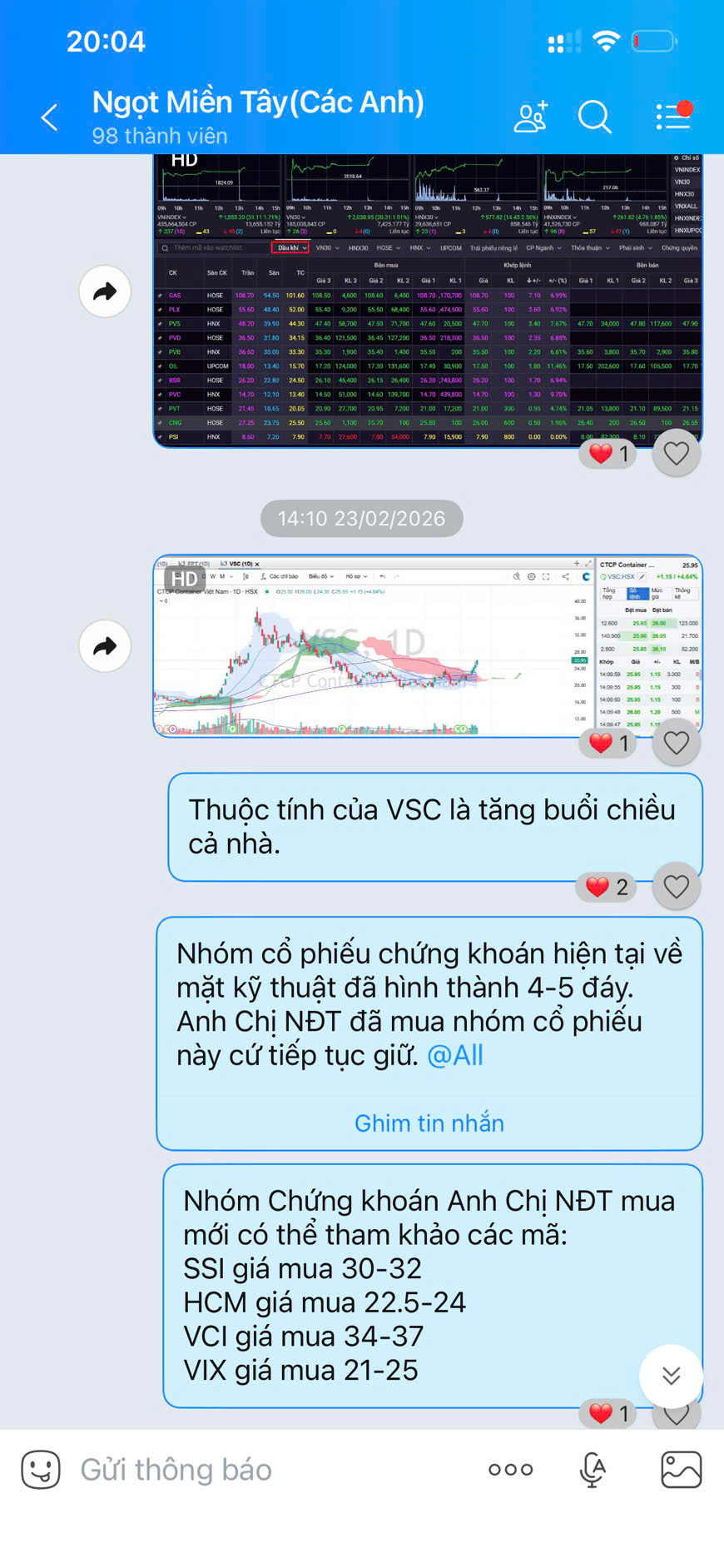This screenshot has height=1568, width=724.
Task: Like the stock table screenshot
Action: [676, 454]
